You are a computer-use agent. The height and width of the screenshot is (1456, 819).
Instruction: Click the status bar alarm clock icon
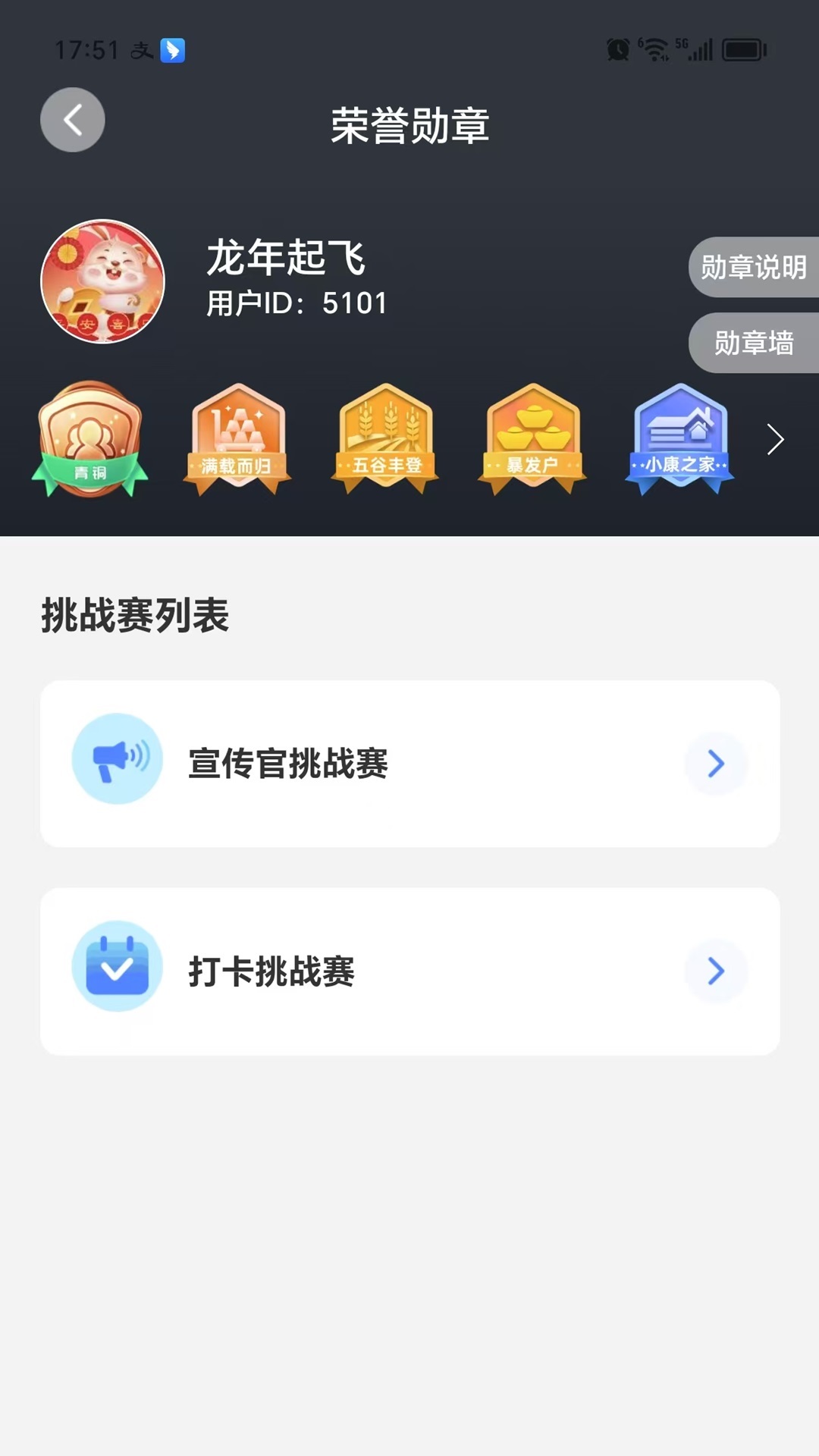[617, 48]
